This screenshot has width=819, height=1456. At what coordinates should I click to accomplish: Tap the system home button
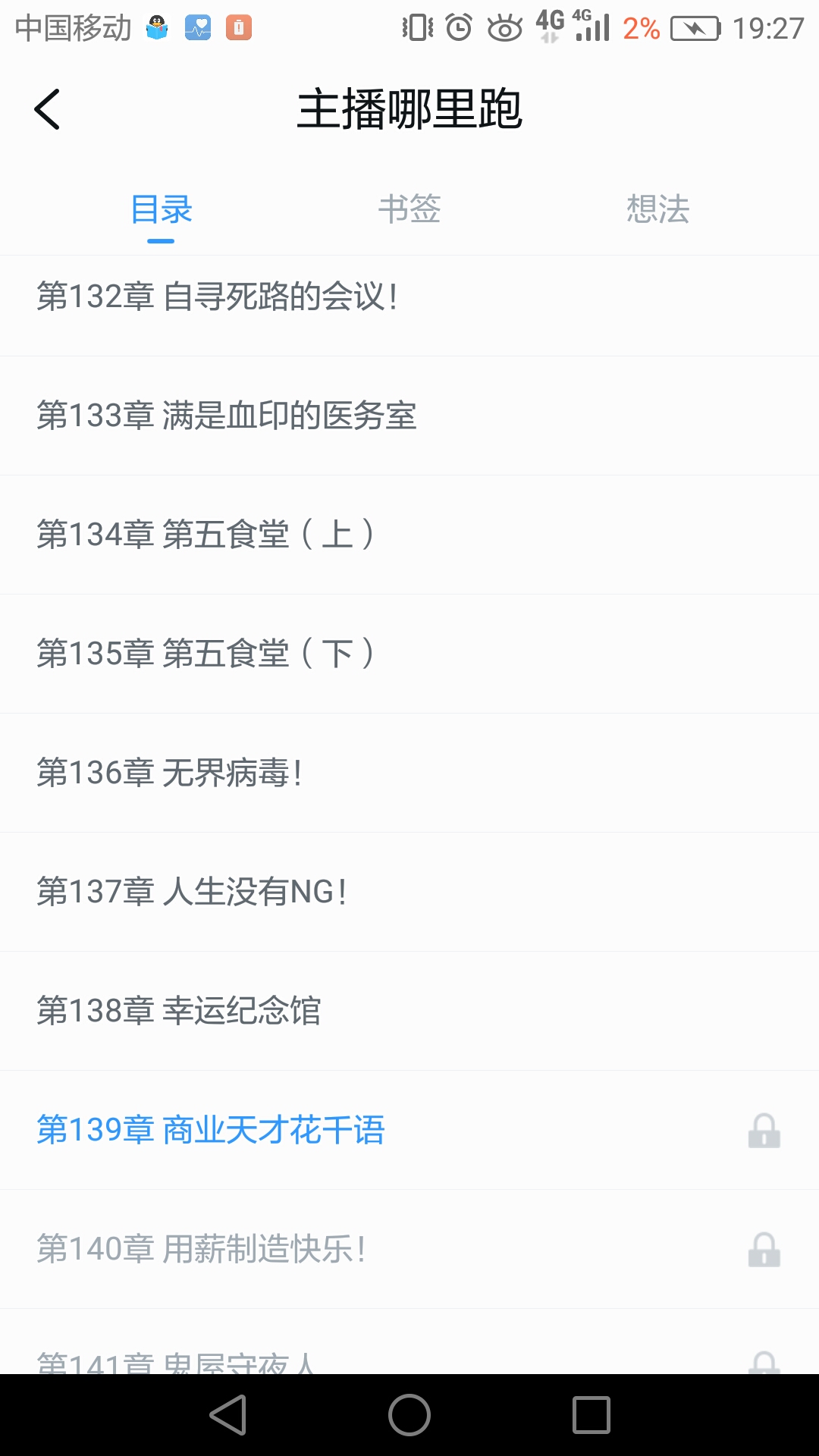409,1415
